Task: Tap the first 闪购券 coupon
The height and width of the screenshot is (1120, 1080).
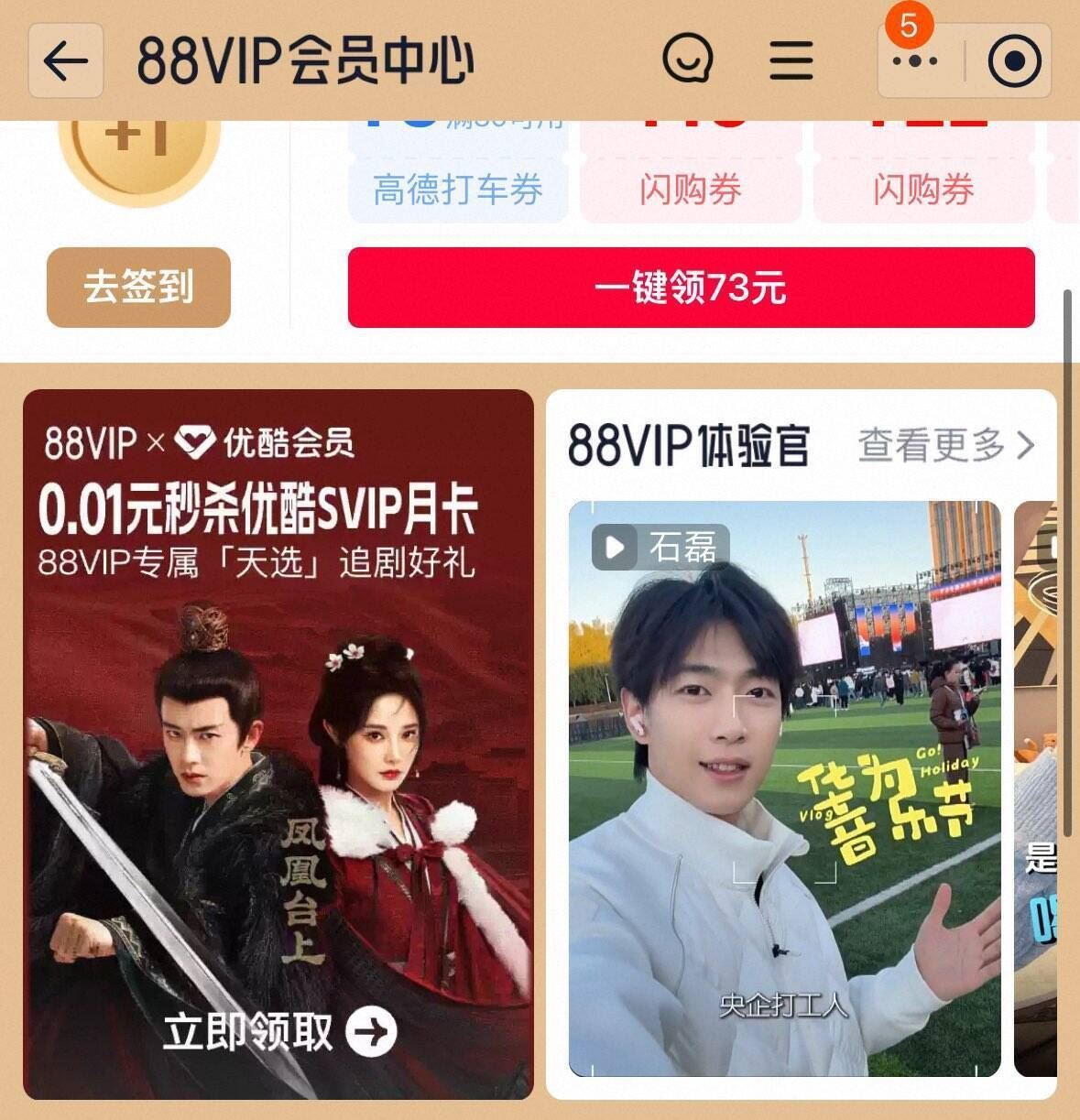Action: point(692,188)
